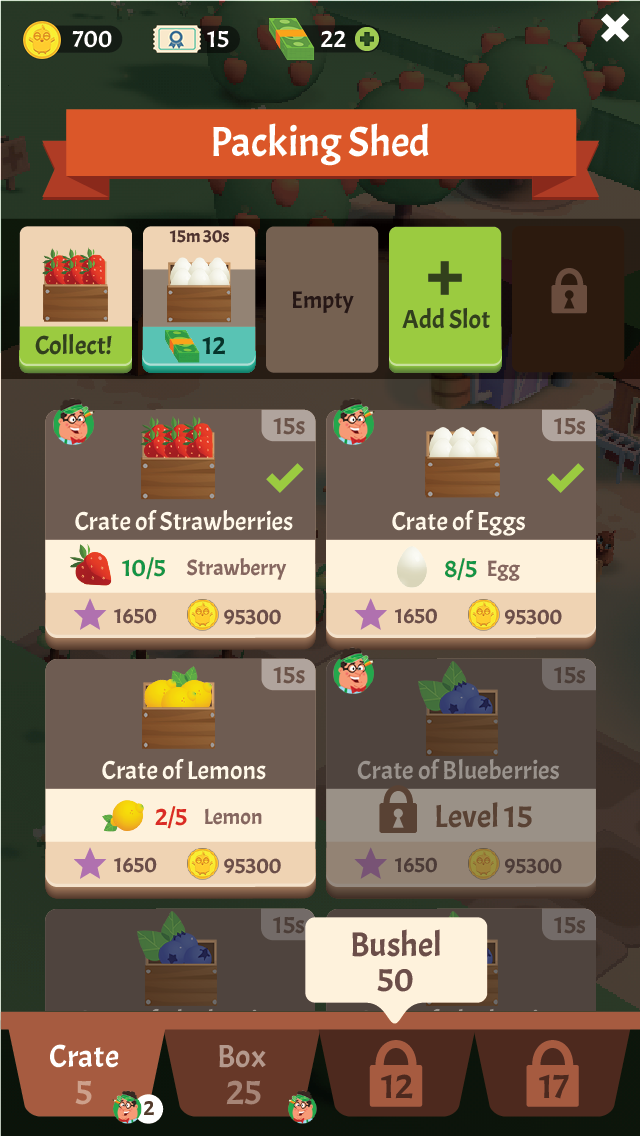Select the tab locked until level 17
This screenshot has height=1136, width=640.
coord(553,1075)
